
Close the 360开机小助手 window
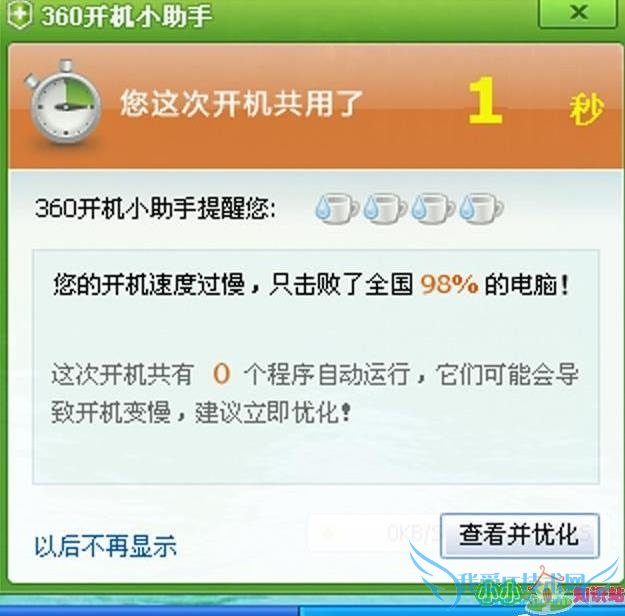tap(577, 16)
